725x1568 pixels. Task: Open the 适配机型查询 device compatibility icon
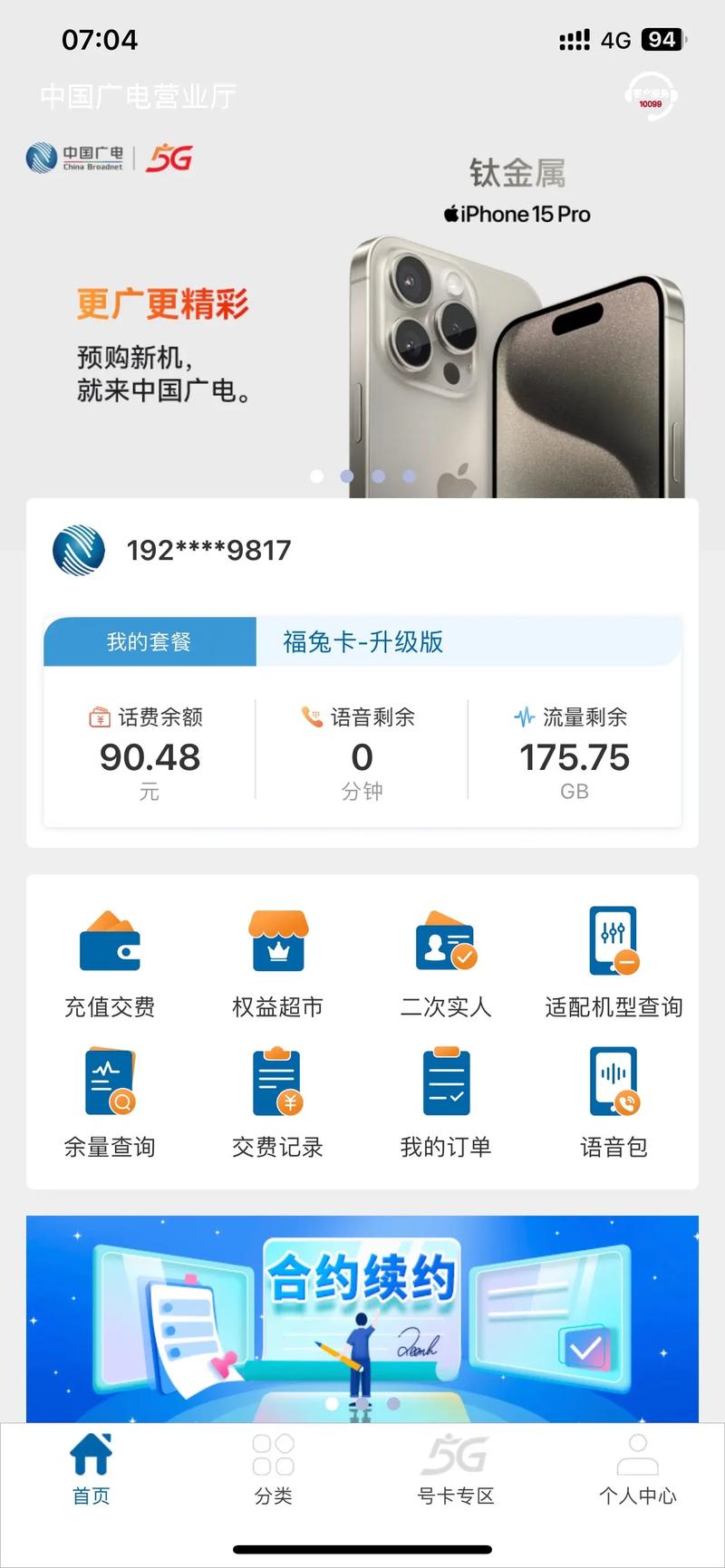click(x=614, y=963)
